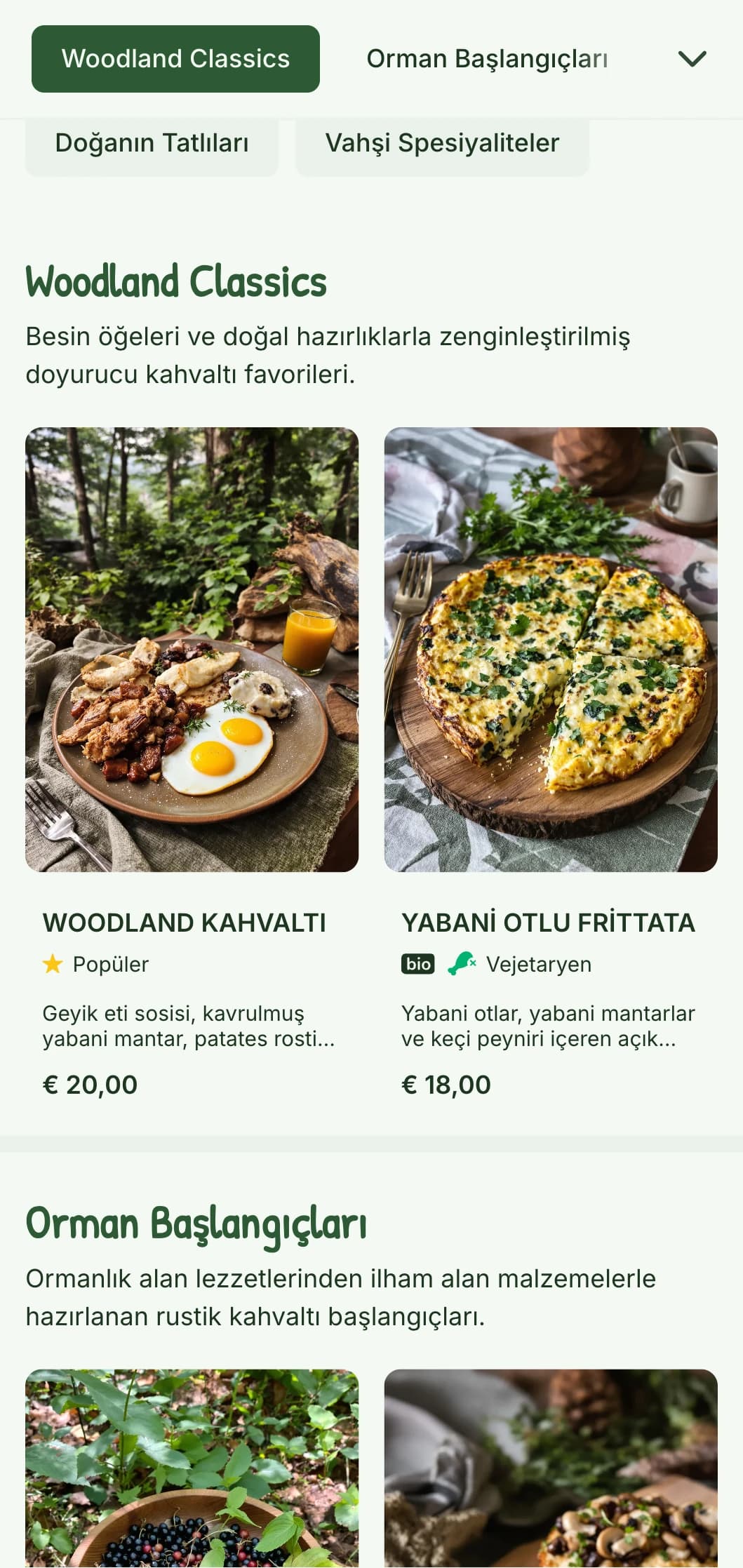Expand the category list chevron

coord(692,59)
